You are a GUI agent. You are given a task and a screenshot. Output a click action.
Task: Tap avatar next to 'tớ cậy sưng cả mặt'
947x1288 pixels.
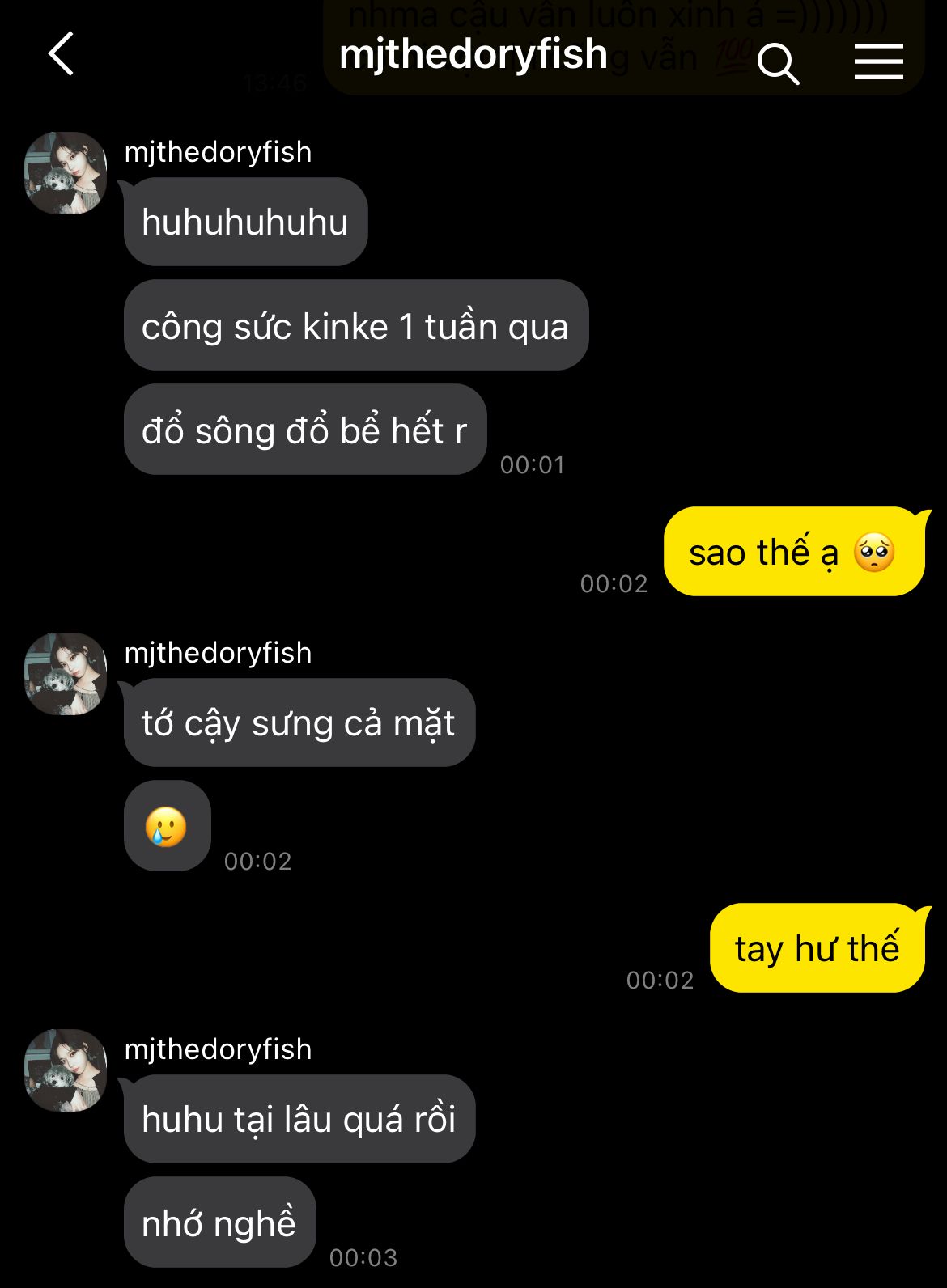point(66,674)
